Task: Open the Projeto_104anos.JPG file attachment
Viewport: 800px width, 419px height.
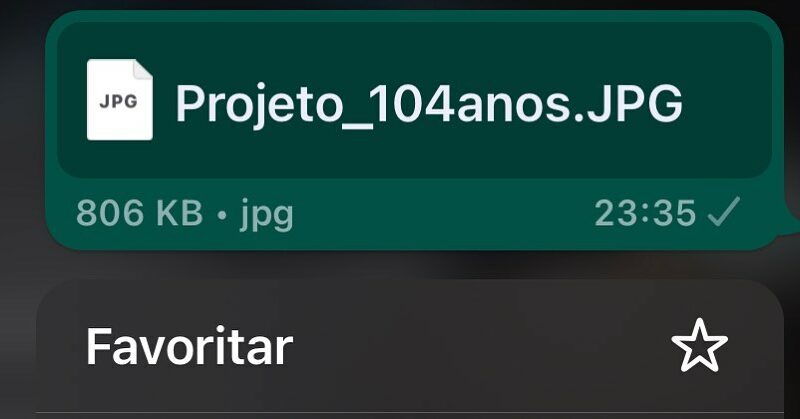Action: click(x=413, y=101)
